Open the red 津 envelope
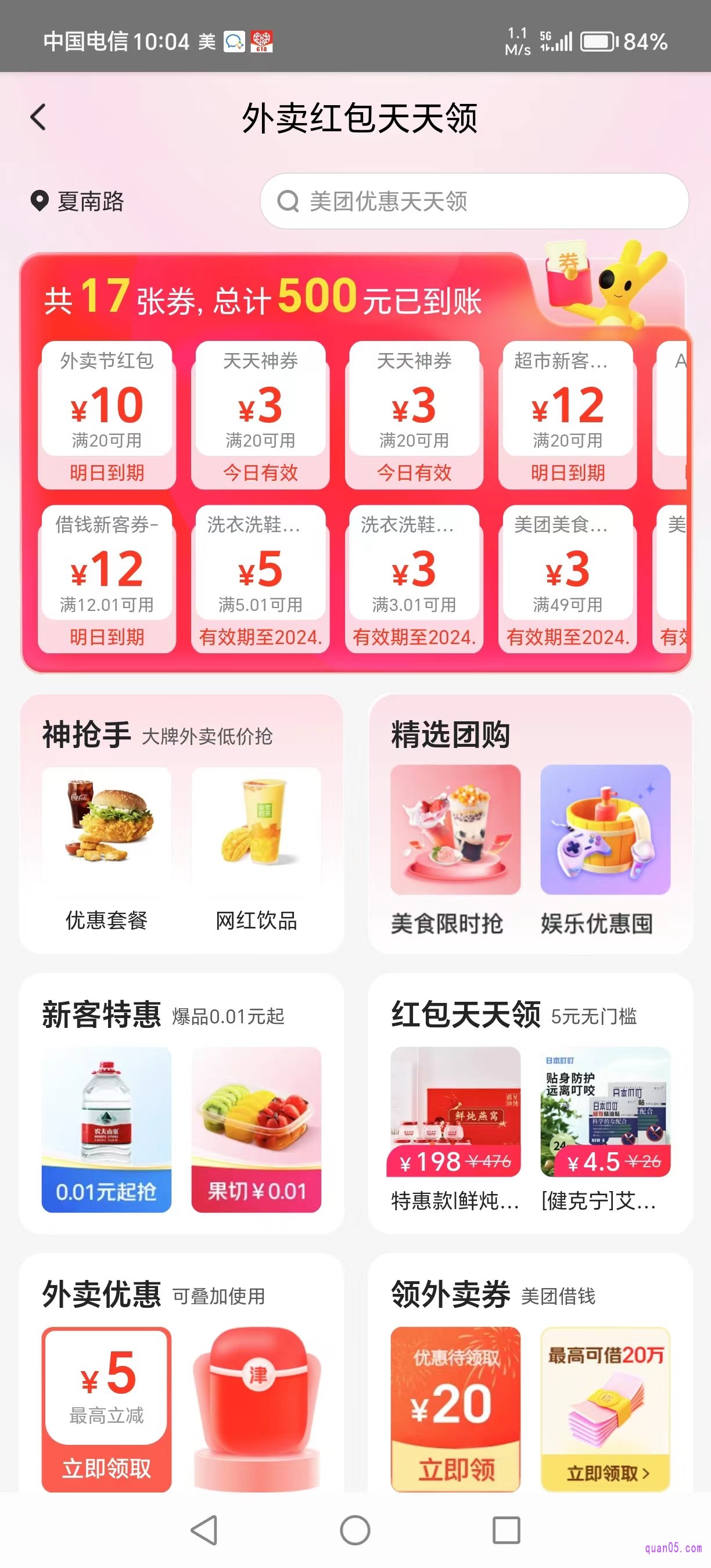 pyautogui.click(x=256, y=1400)
